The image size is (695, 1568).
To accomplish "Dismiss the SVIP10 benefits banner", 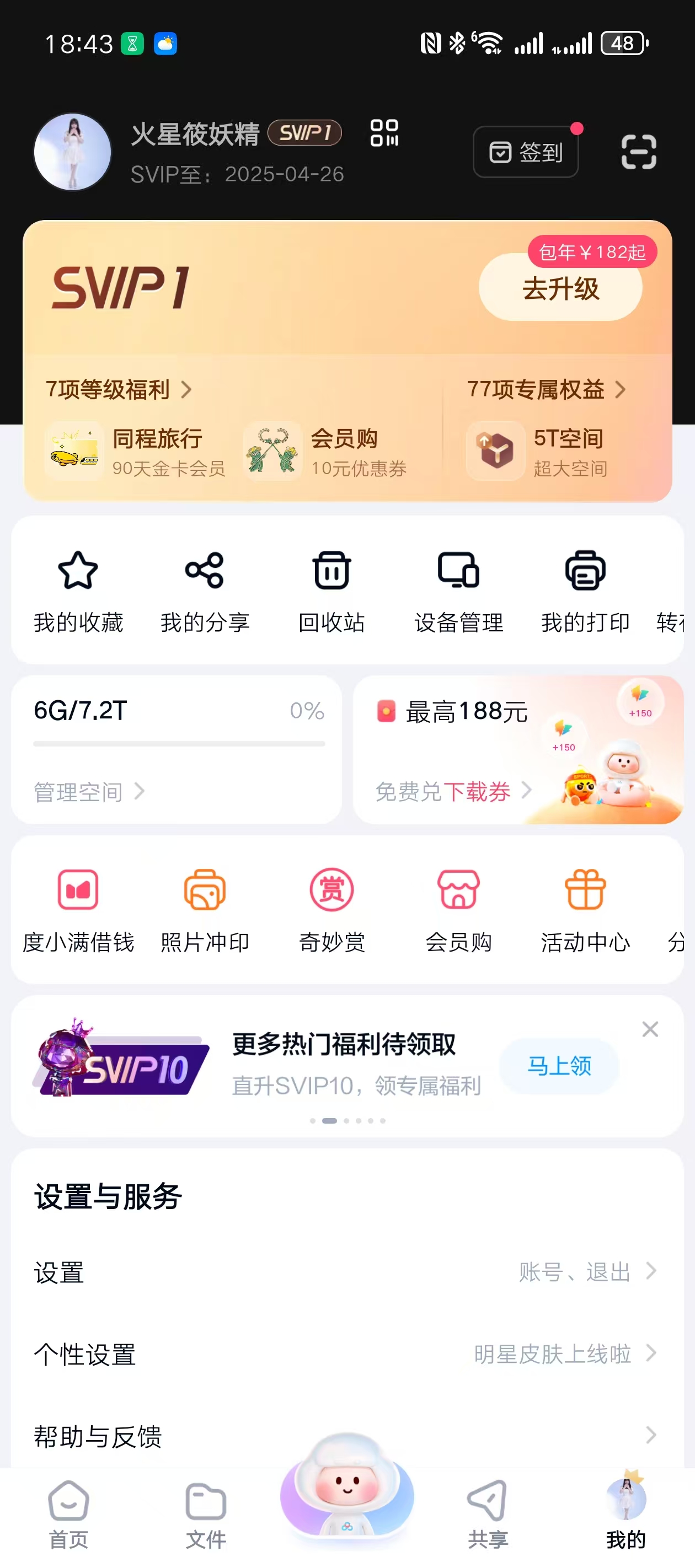I will pos(650,1029).
